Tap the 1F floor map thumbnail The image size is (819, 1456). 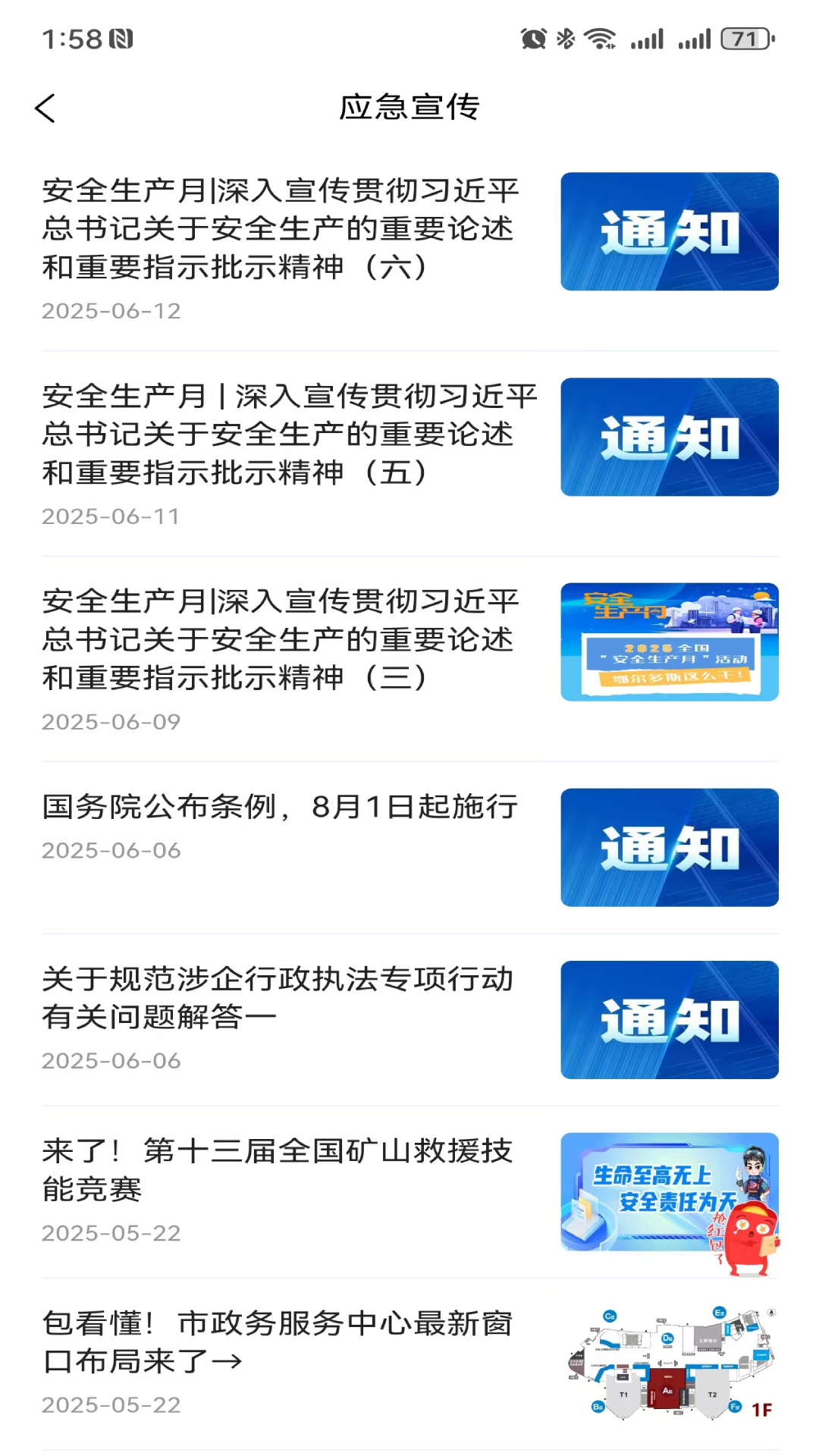(x=668, y=1365)
